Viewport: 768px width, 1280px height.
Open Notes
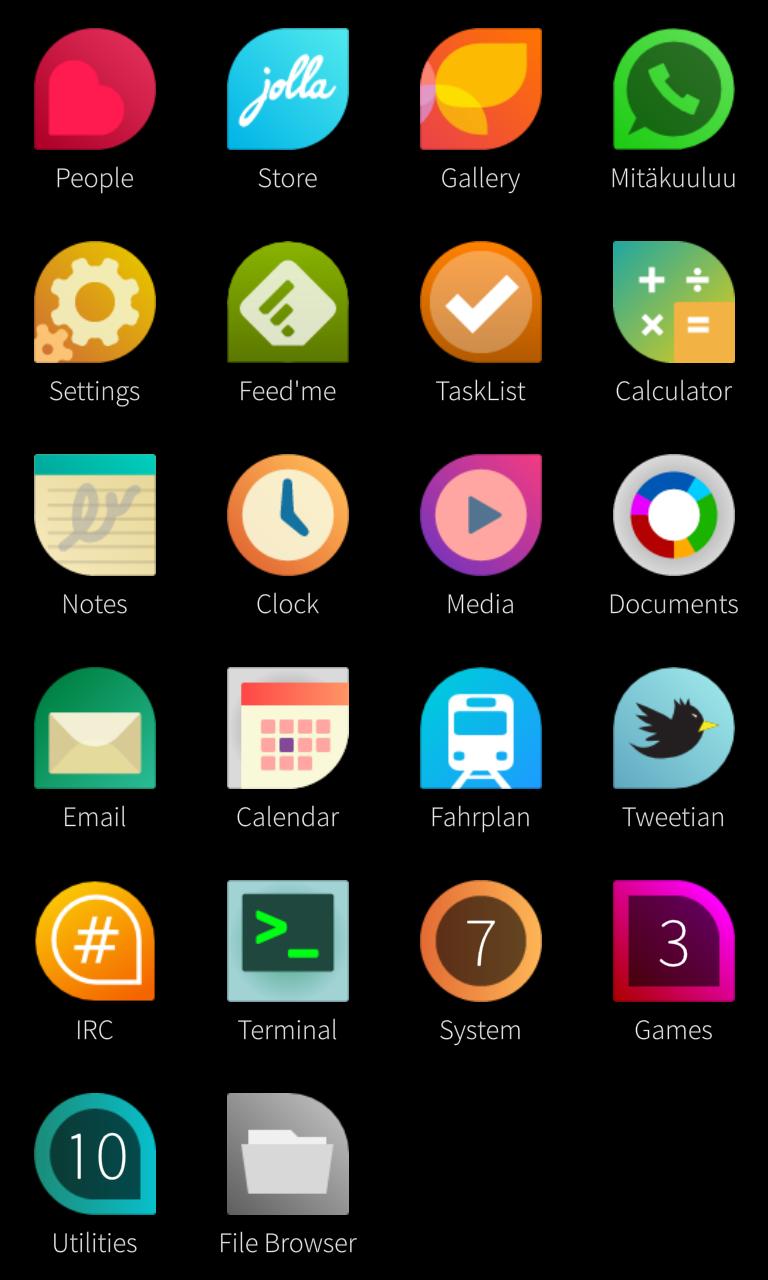pyautogui.click(x=95, y=516)
